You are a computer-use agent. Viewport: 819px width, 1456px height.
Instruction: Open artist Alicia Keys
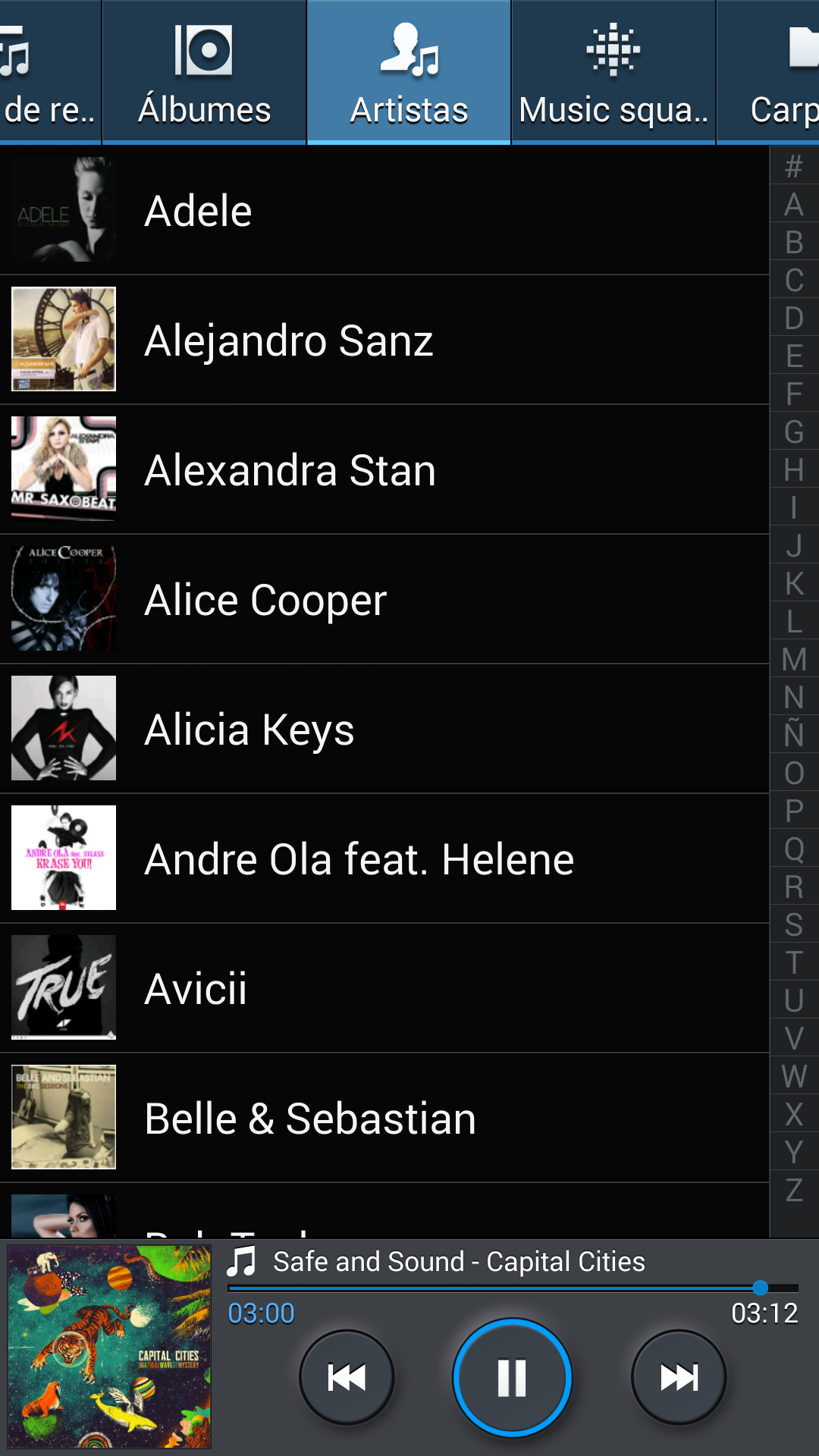pyautogui.click(x=379, y=729)
